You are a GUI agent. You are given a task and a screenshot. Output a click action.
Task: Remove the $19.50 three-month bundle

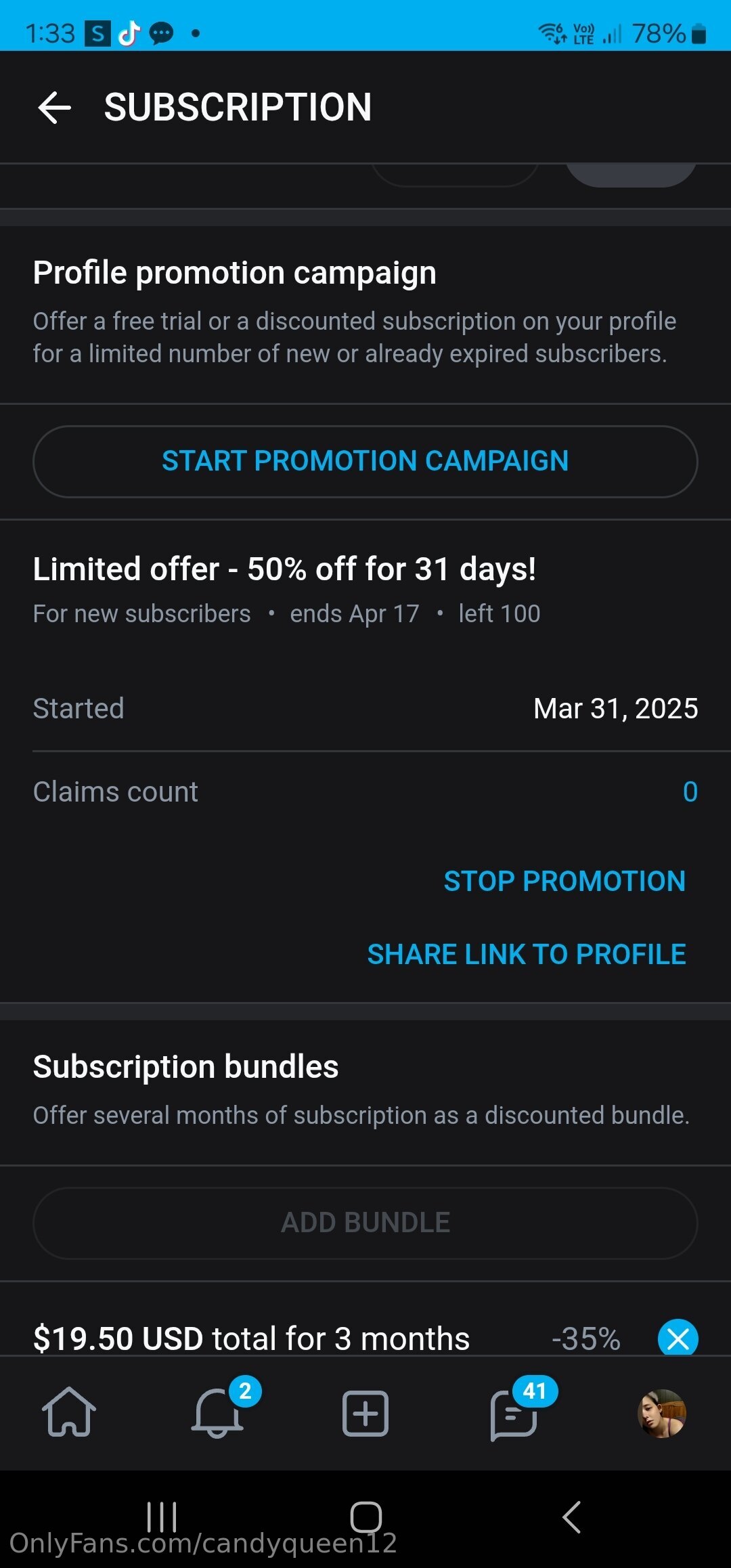coord(678,1338)
